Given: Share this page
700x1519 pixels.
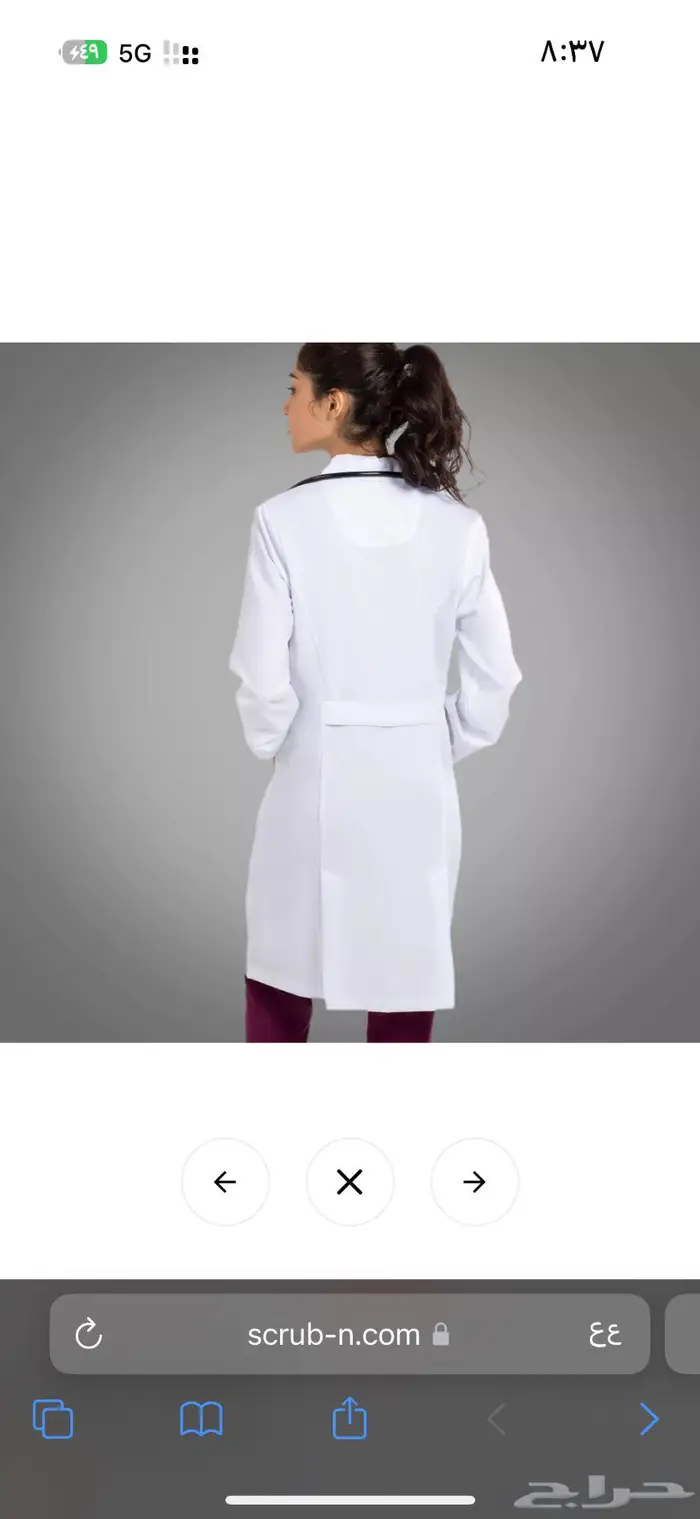Looking at the screenshot, I should click(x=349, y=1419).
